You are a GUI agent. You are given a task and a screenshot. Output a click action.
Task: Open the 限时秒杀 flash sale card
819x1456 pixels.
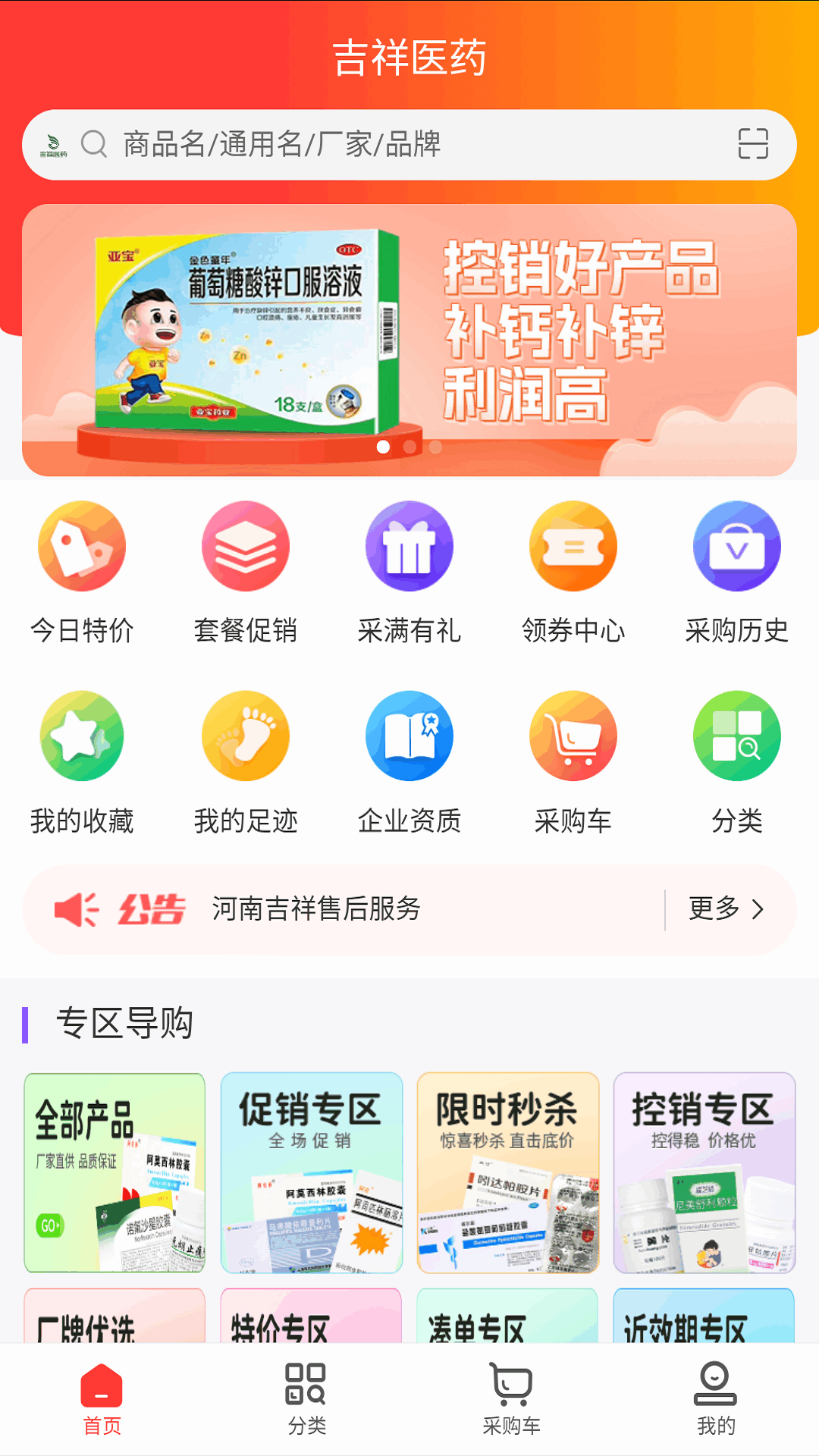pyautogui.click(x=507, y=1172)
